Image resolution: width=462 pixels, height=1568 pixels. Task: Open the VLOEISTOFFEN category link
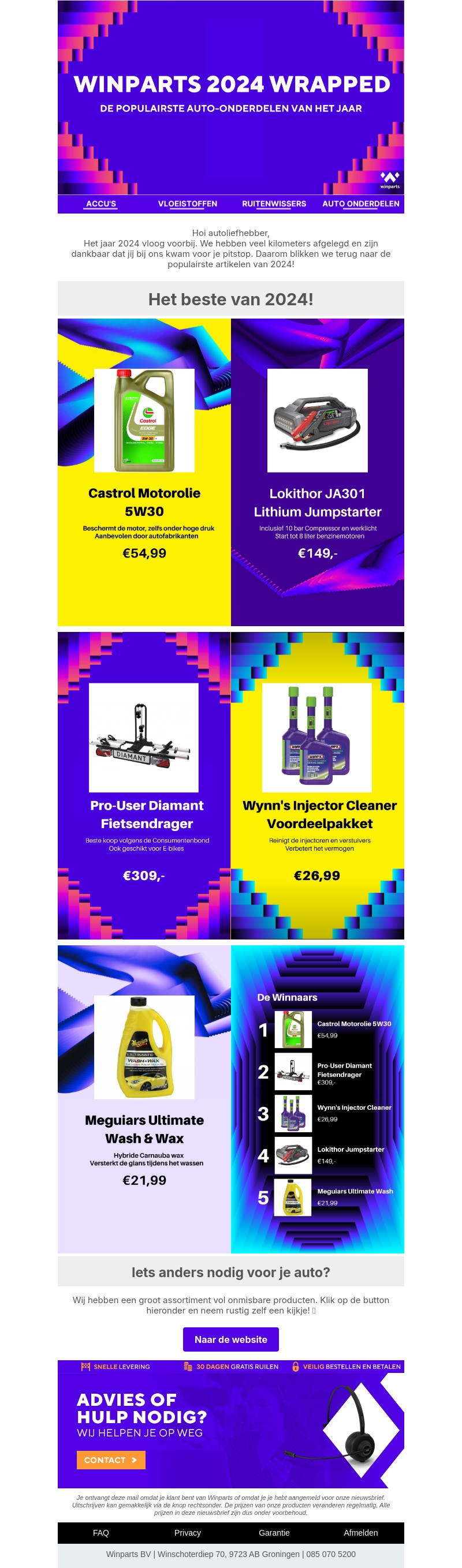coord(187,204)
